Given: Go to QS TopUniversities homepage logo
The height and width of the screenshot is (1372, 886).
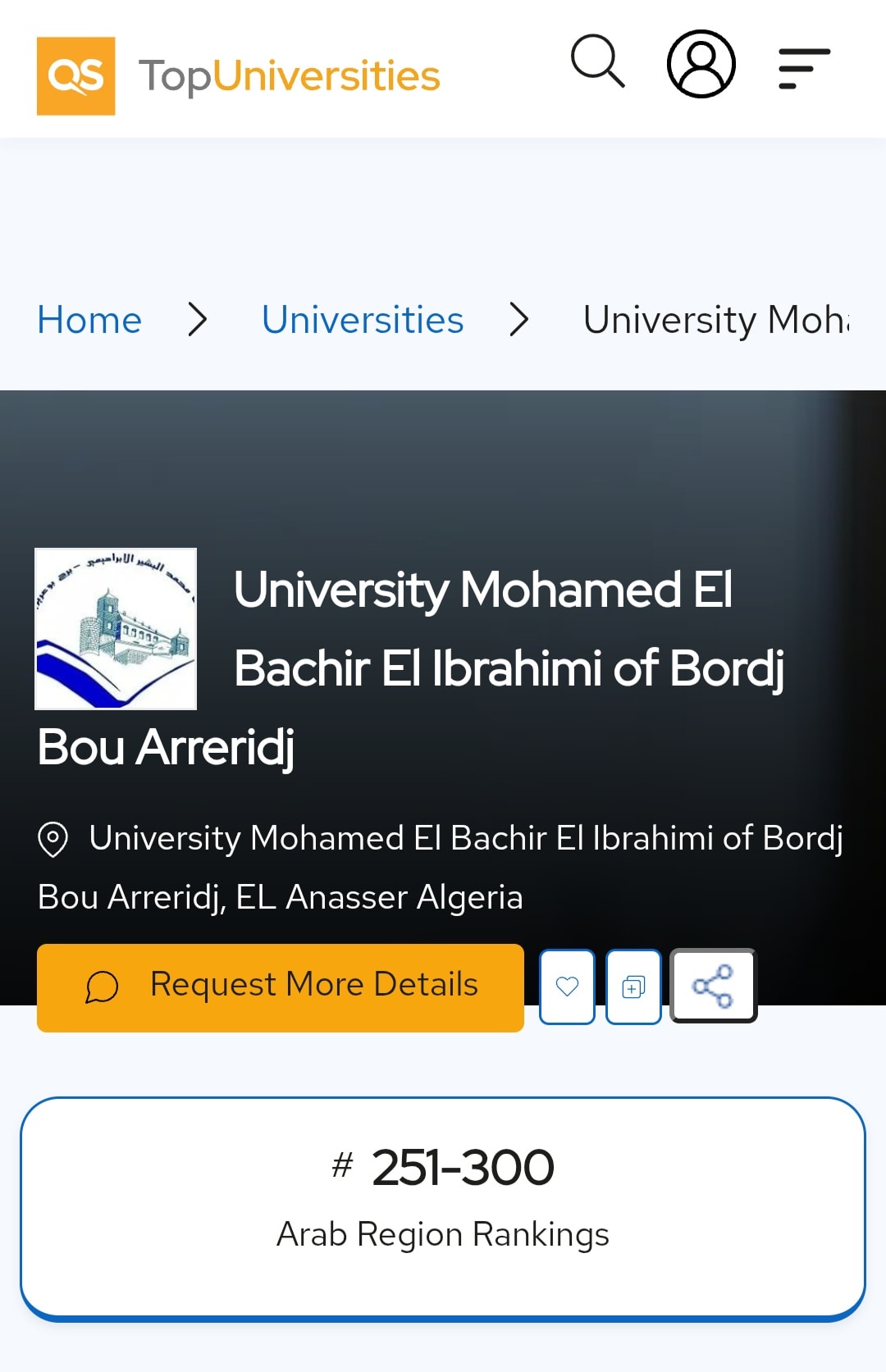Looking at the screenshot, I should point(238,75).
